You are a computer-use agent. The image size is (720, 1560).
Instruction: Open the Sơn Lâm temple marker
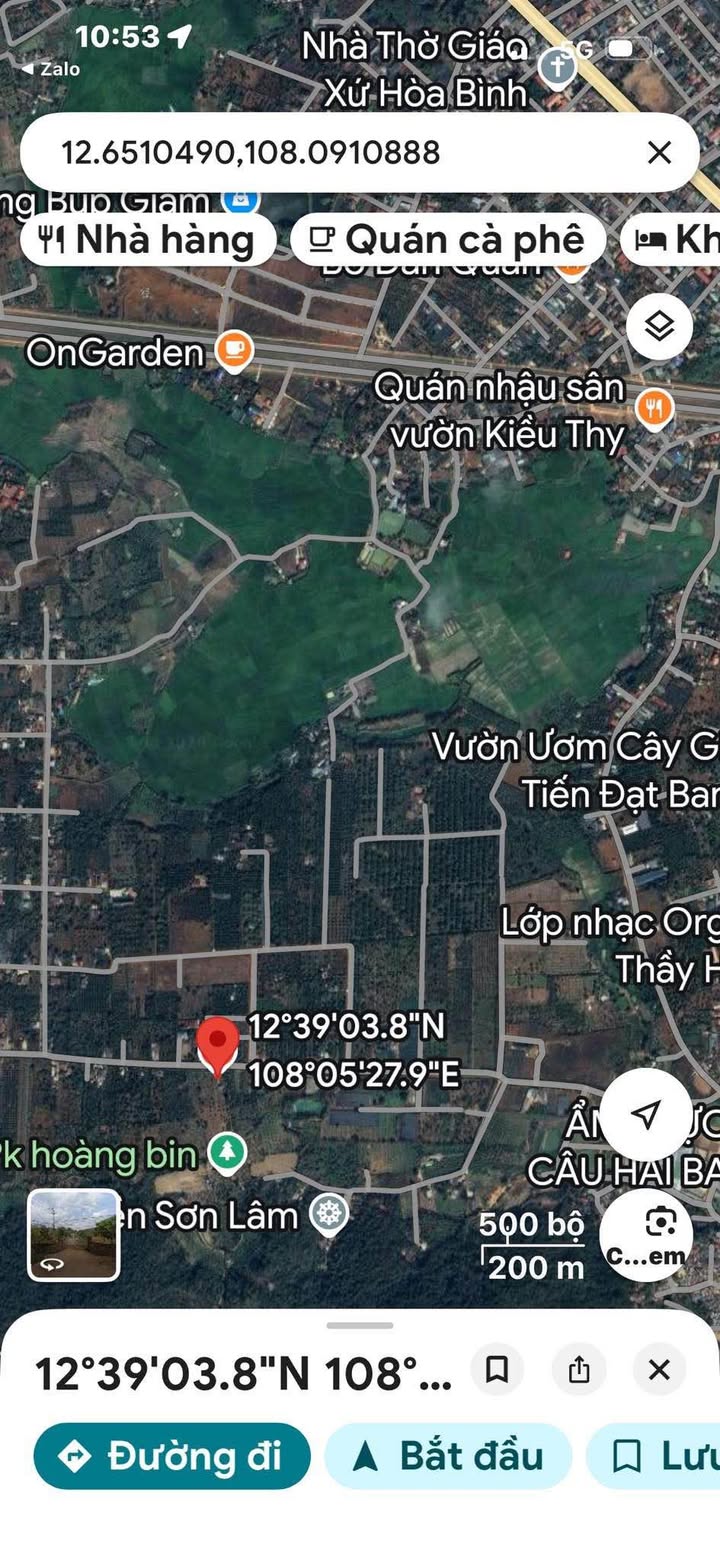328,1215
